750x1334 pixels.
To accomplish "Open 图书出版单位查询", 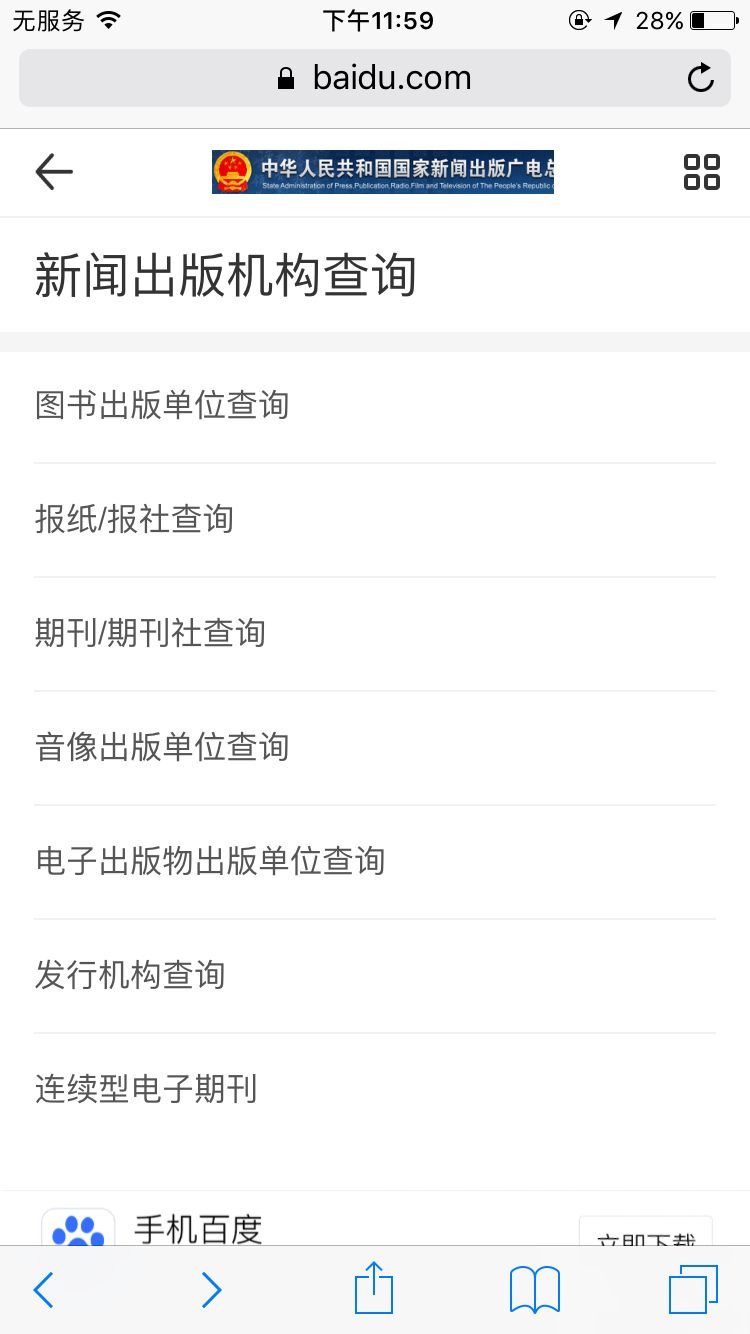I will 162,405.
